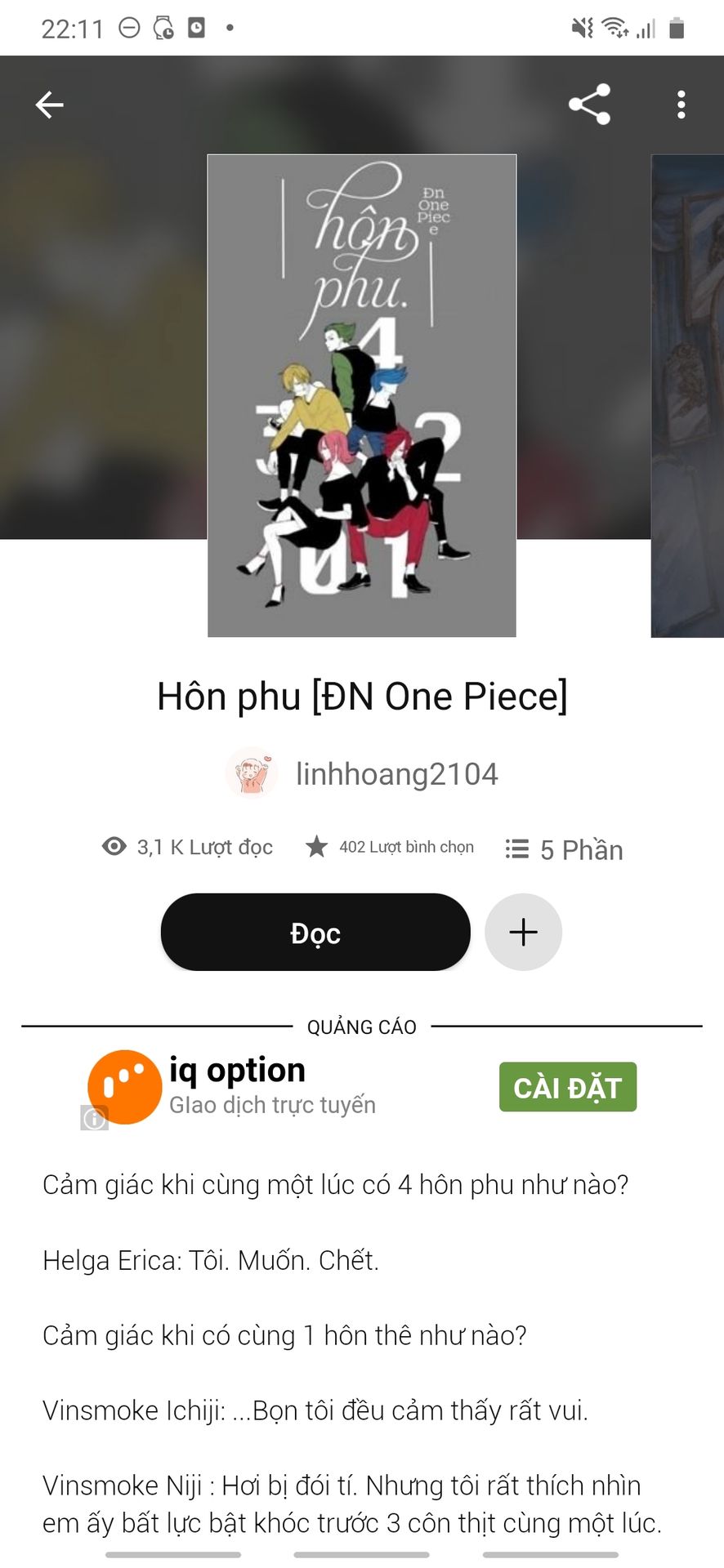Image resolution: width=724 pixels, height=1568 pixels.
Task: Tap the Đọc button to start reading
Action: coord(315,932)
